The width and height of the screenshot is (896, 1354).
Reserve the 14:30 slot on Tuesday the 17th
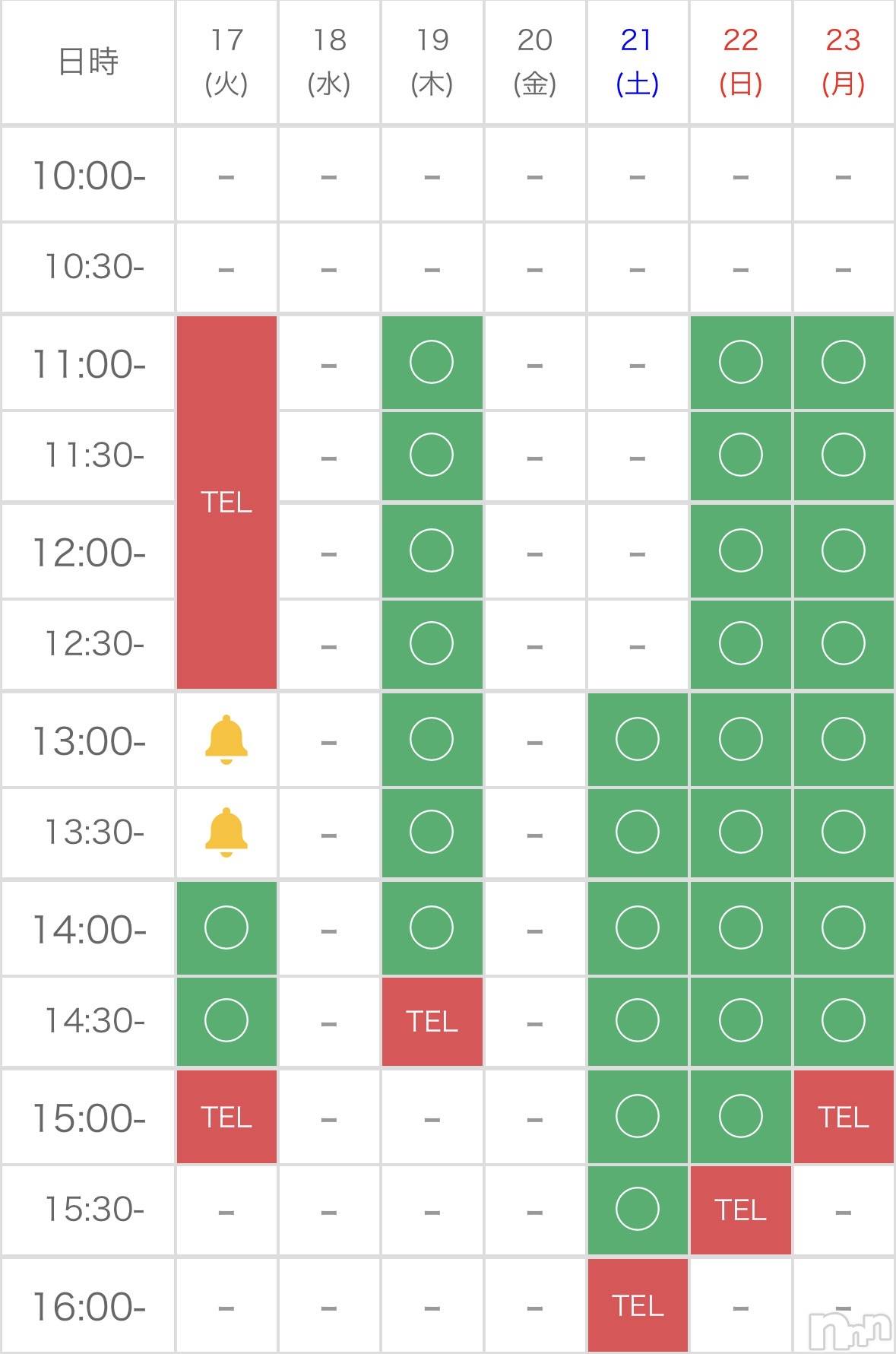226,1021
